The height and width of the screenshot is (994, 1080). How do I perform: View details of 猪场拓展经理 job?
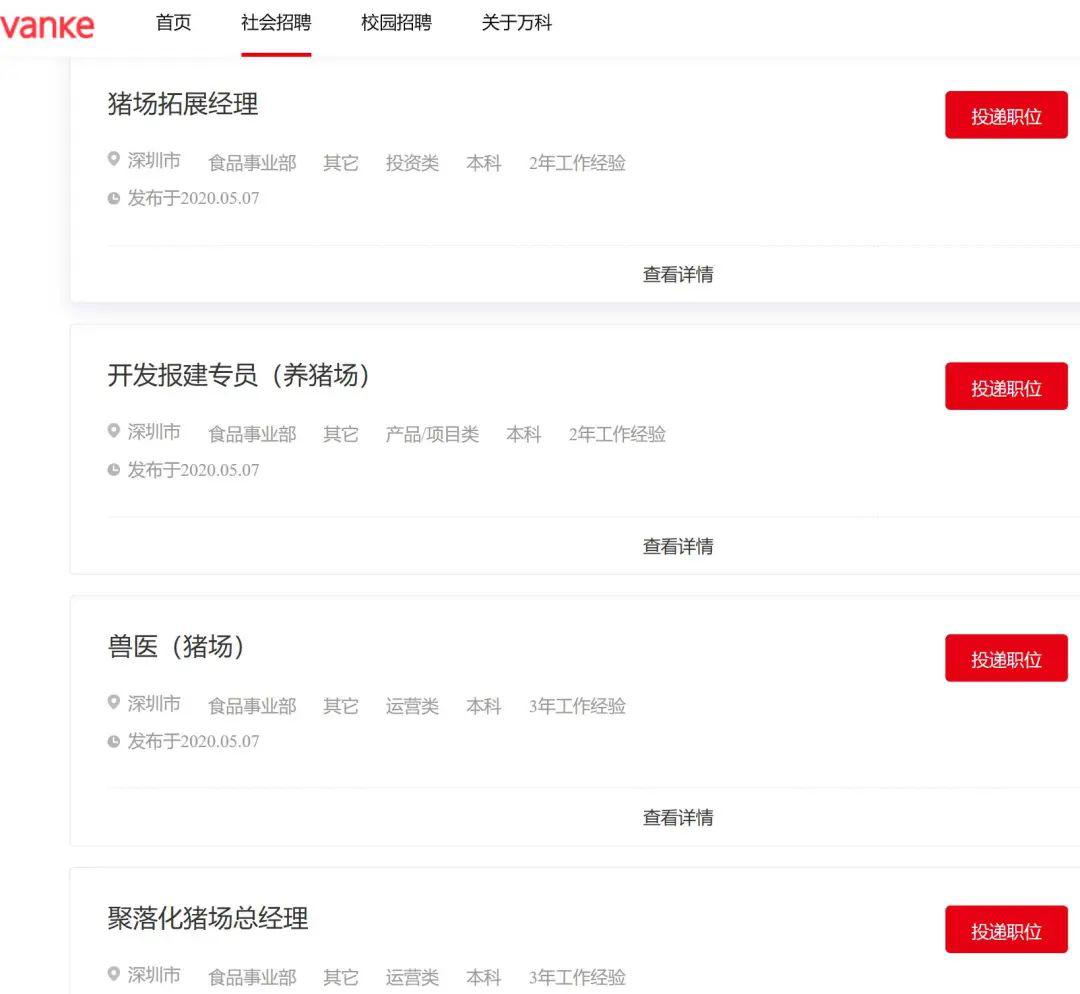click(x=677, y=274)
